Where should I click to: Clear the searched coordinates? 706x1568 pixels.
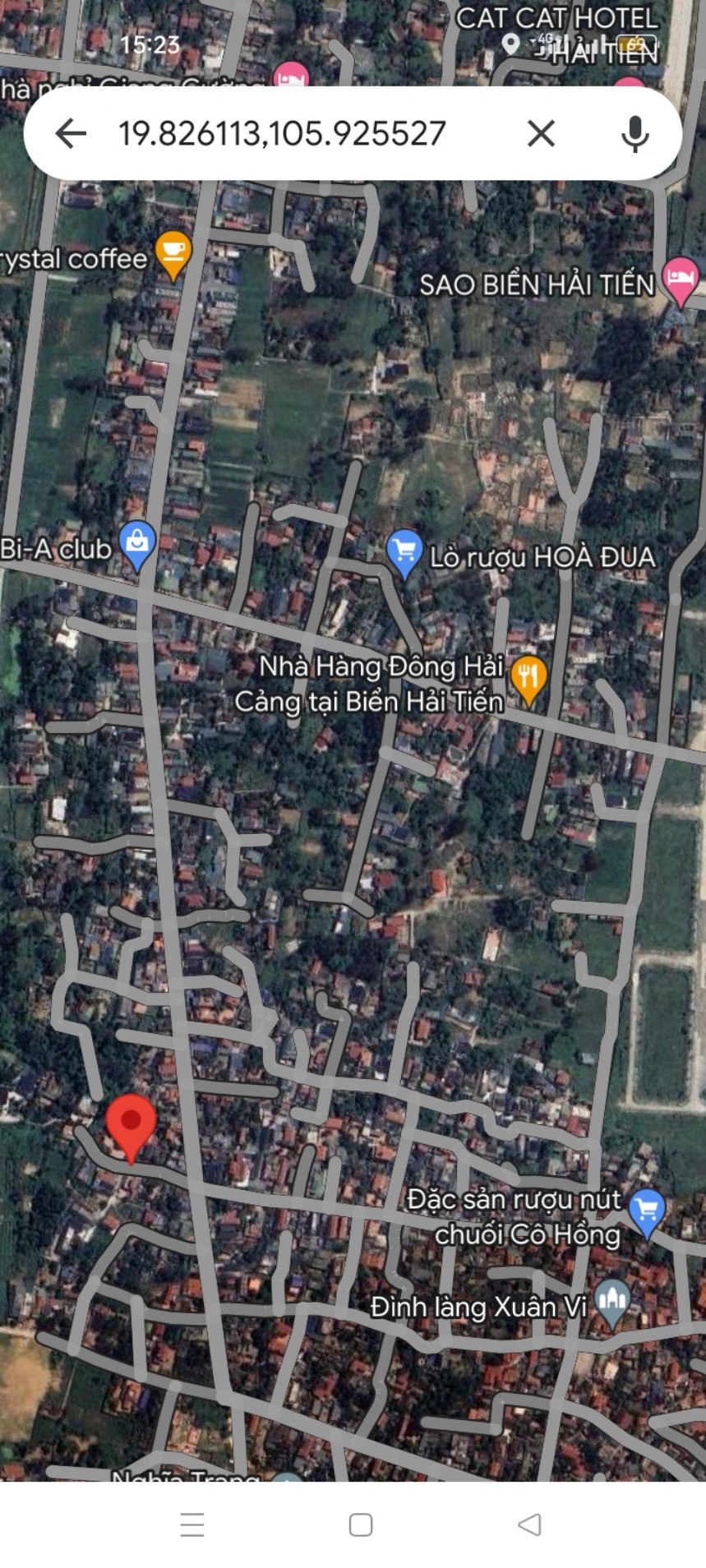pos(541,133)
